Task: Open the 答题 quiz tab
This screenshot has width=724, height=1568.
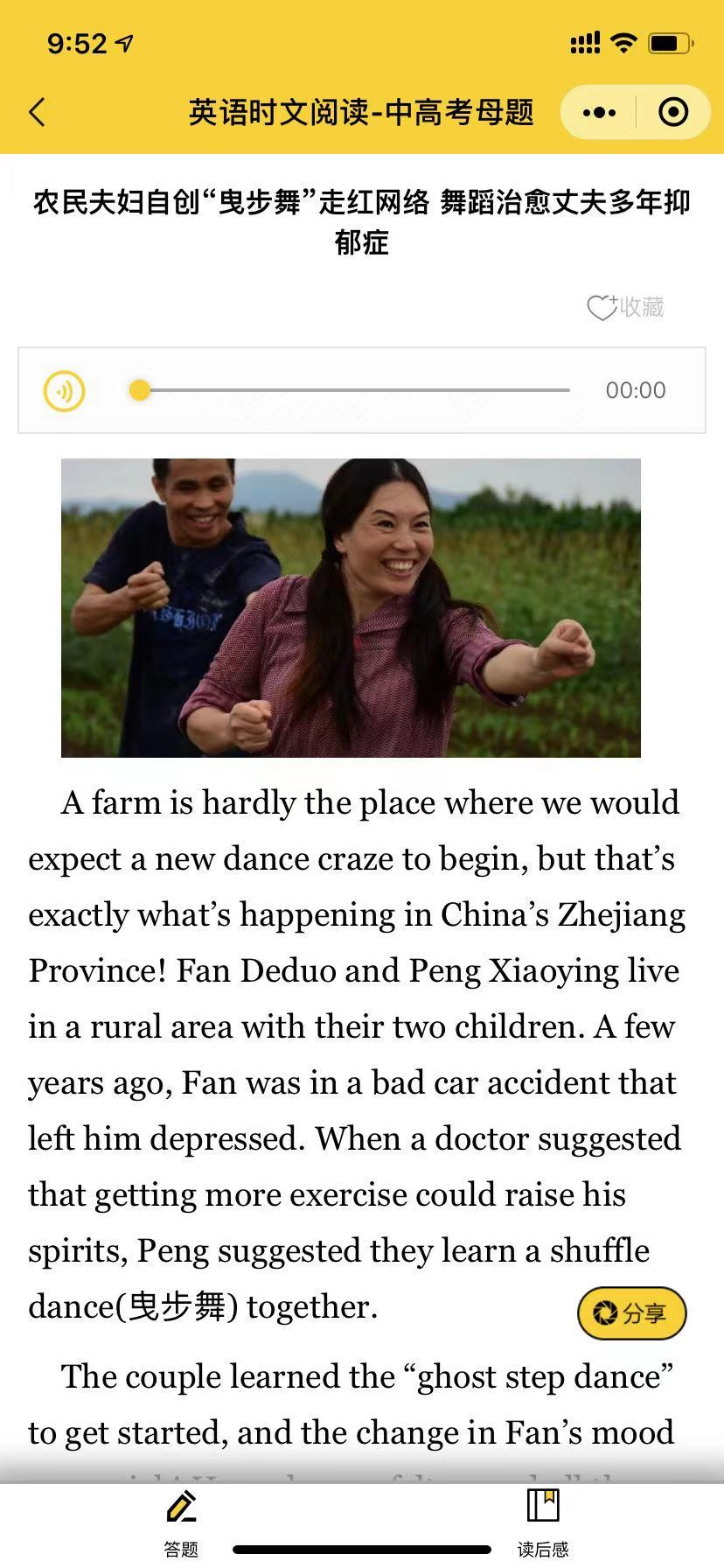Action: point(181,1523)
